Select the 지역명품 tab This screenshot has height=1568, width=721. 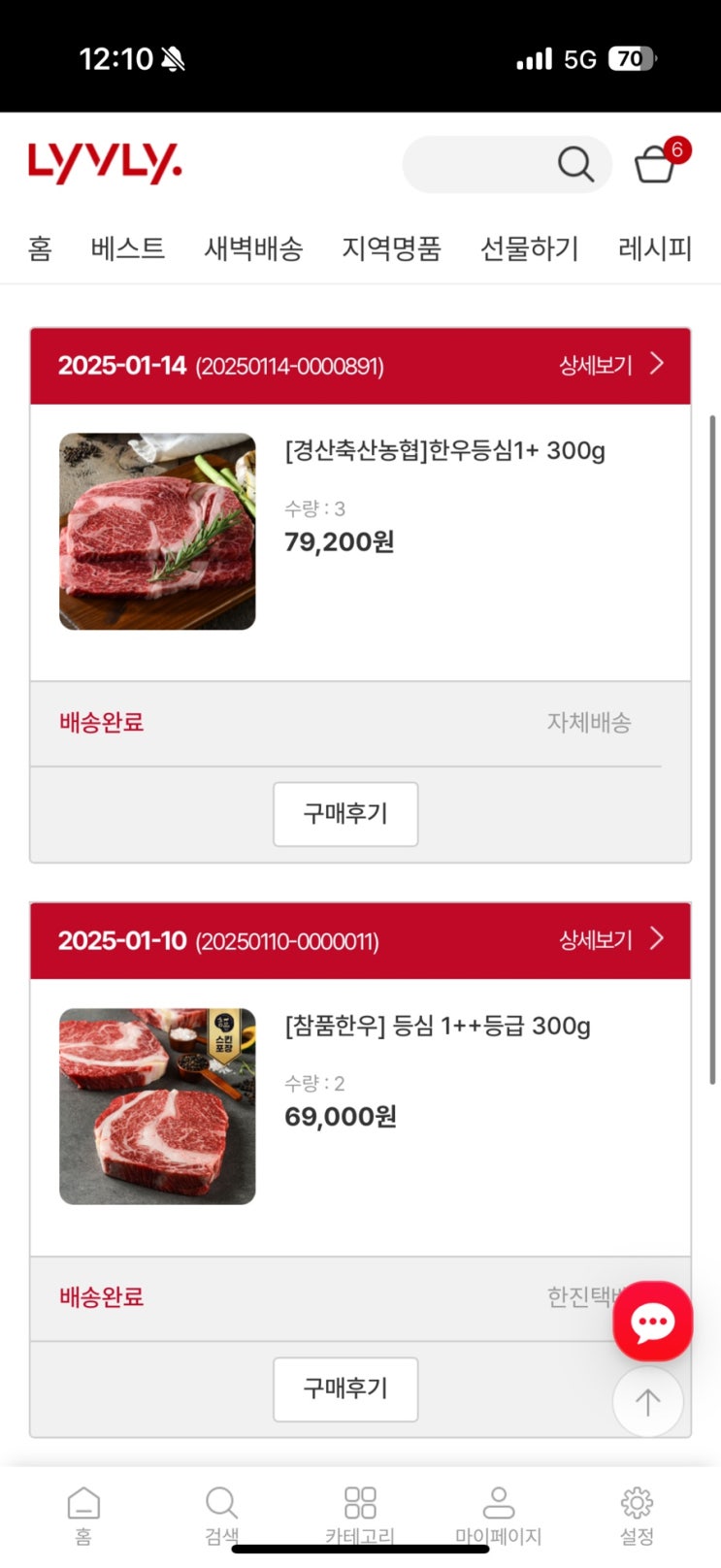click(391, 248)
